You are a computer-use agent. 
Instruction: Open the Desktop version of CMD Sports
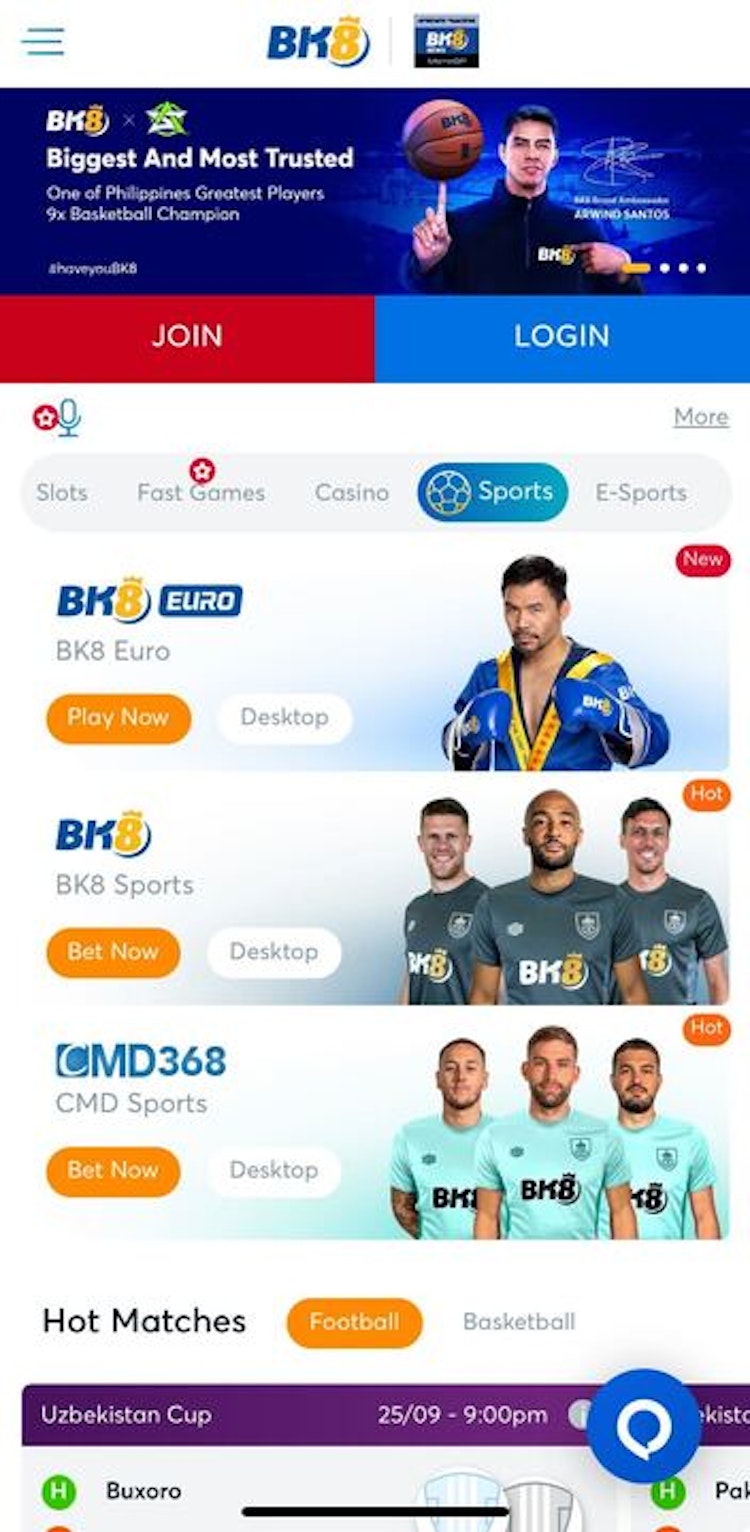(273, 1171)
